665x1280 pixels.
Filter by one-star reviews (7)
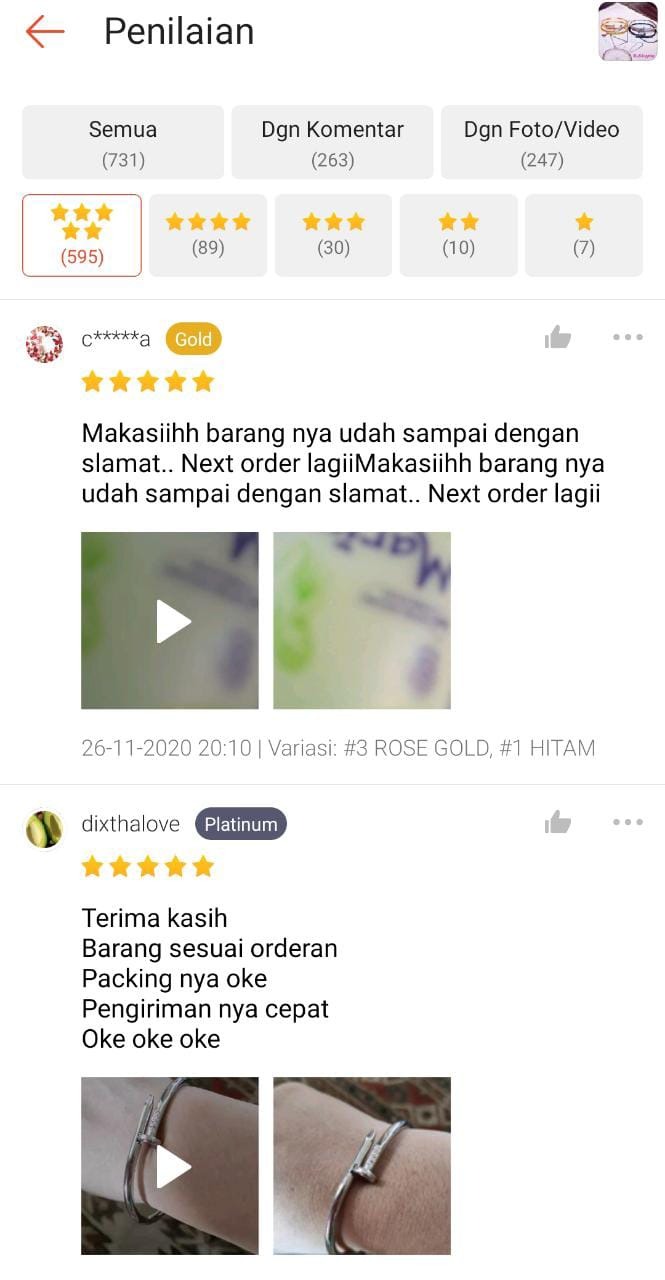584,235
